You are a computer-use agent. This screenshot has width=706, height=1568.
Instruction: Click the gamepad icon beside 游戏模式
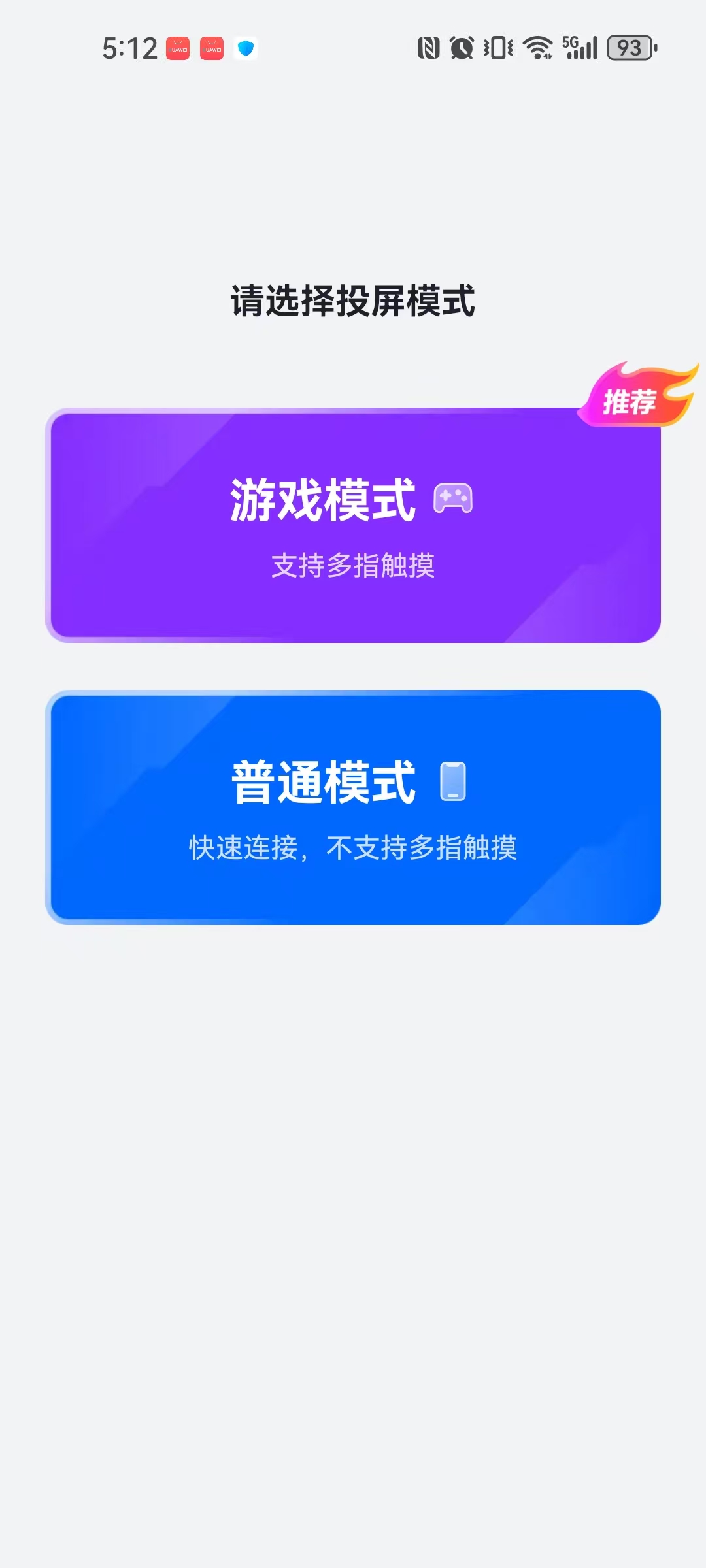point(455,500)
